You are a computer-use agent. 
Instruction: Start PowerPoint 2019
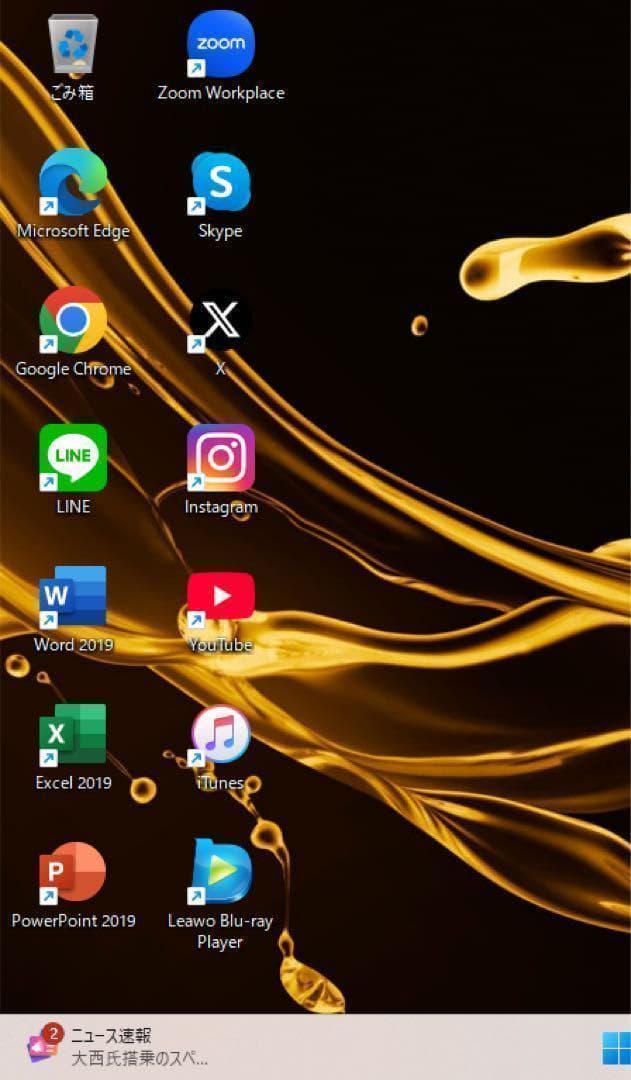coord(72,874)
